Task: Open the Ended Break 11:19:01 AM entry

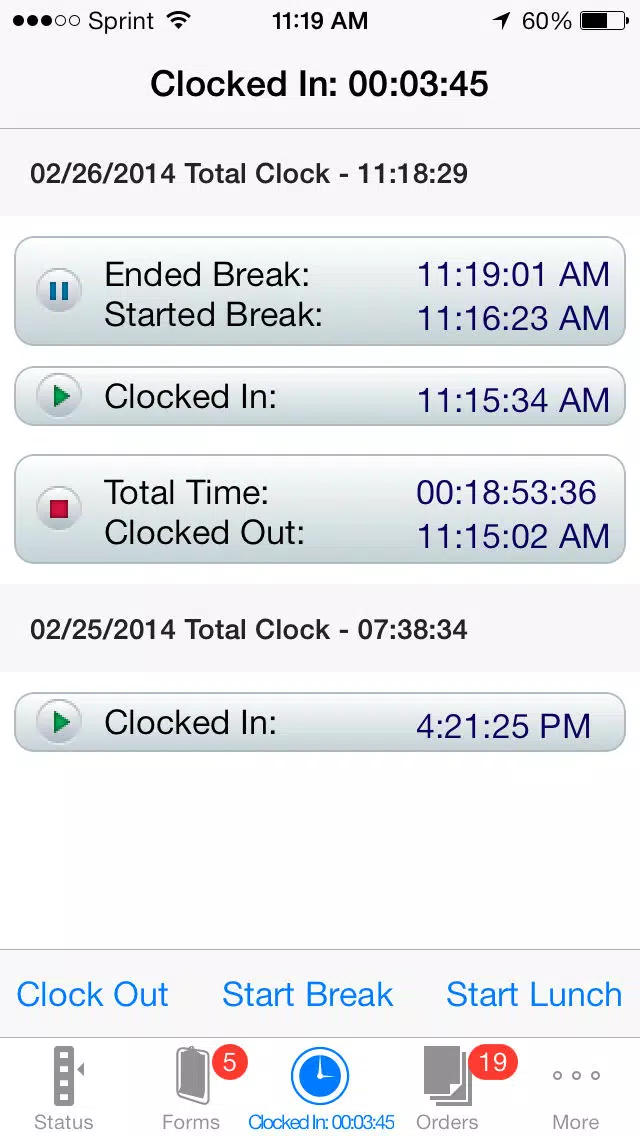Action: 320,291
